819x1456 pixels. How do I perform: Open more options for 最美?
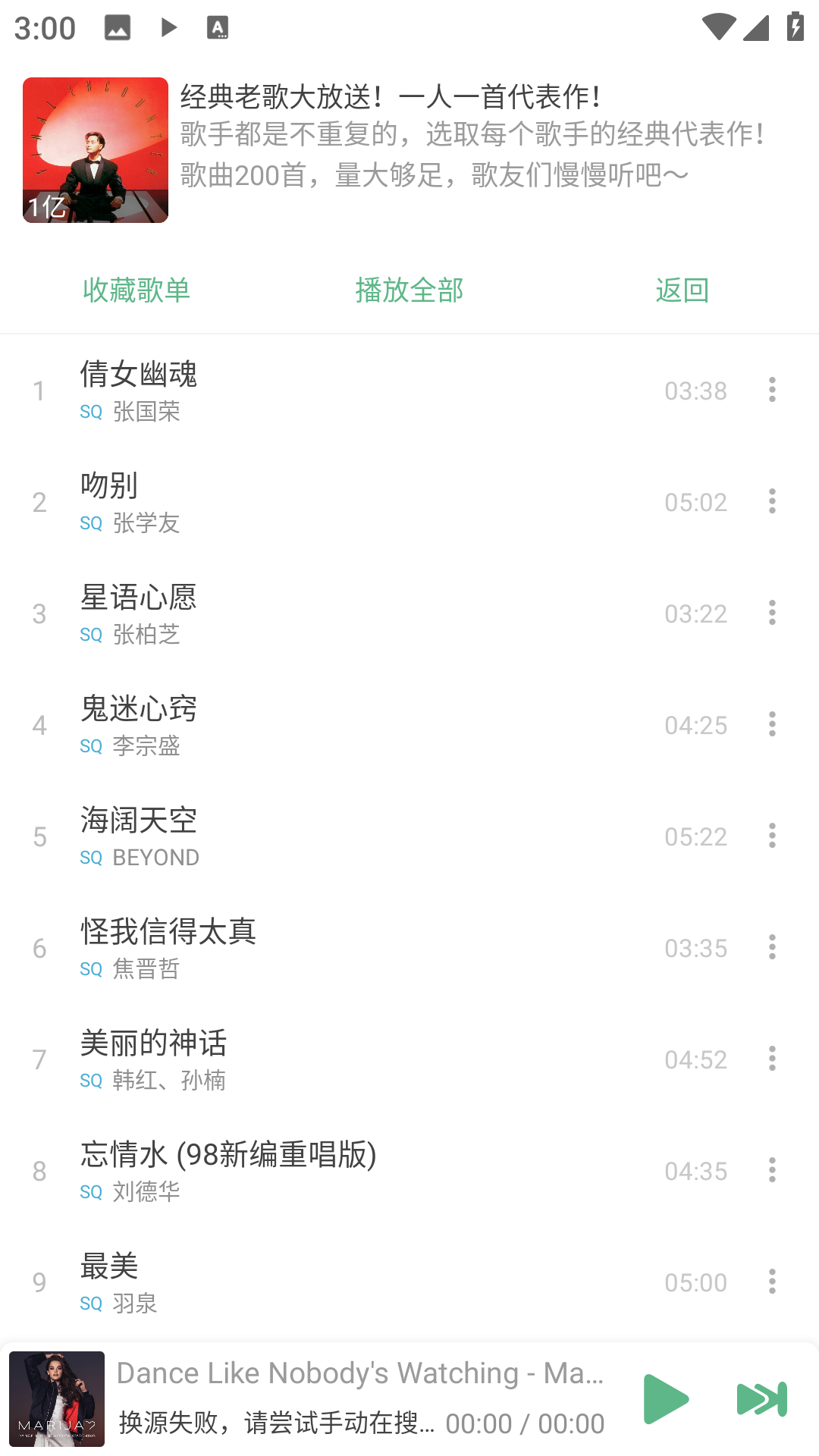772,1282
